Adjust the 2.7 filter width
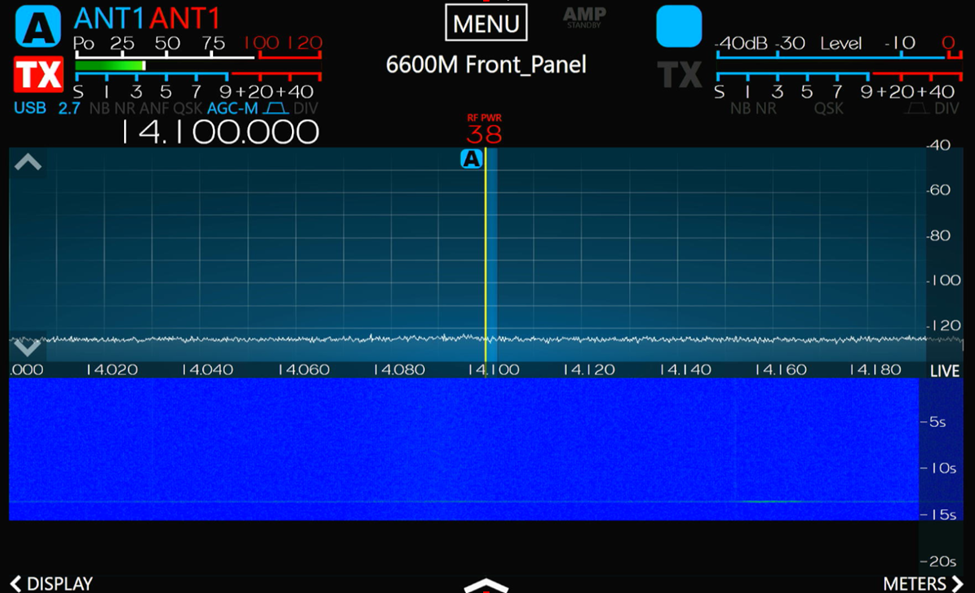Image resolution: width=975 pixels, height=593 pixels. pyautogui.click(x=68, y=108)
